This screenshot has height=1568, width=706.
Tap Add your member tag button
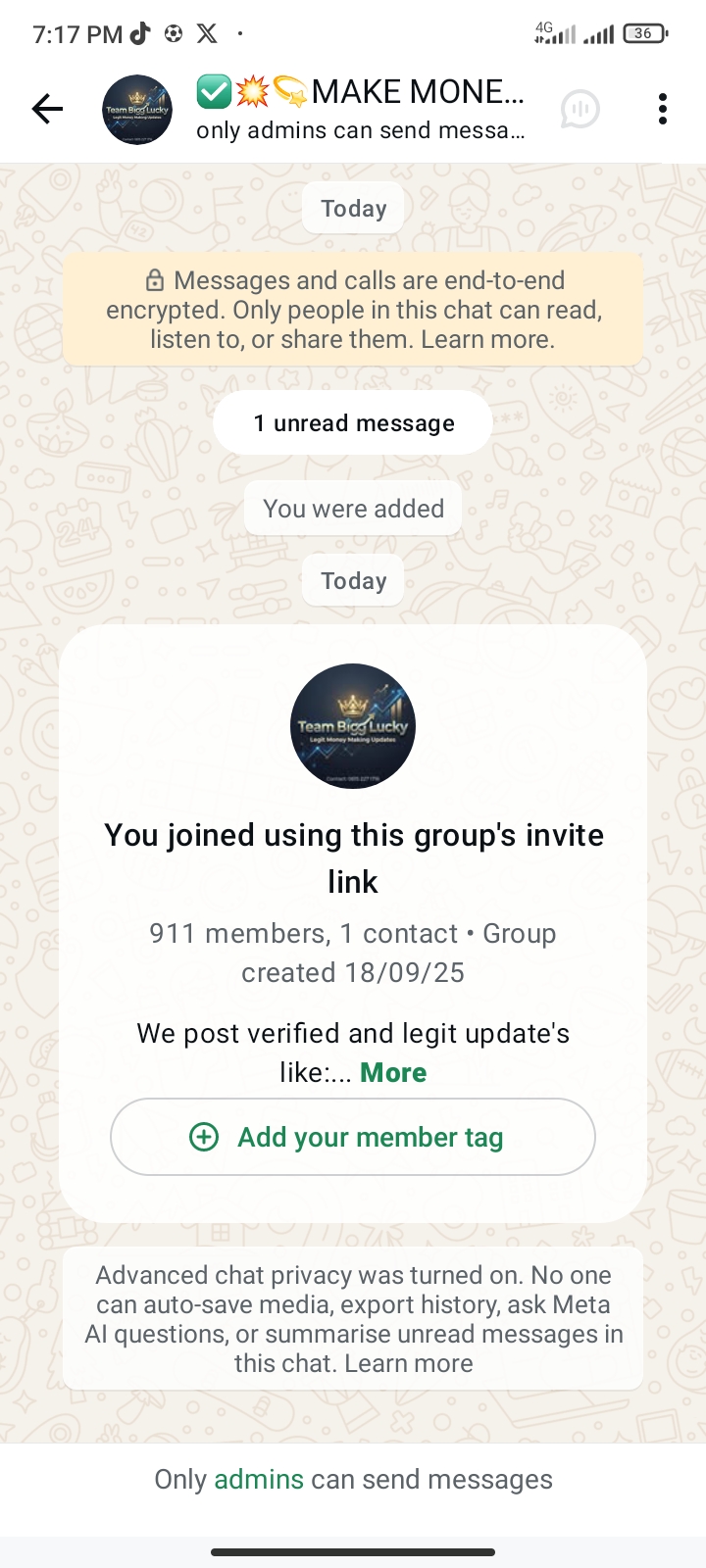click(353, 1137)
